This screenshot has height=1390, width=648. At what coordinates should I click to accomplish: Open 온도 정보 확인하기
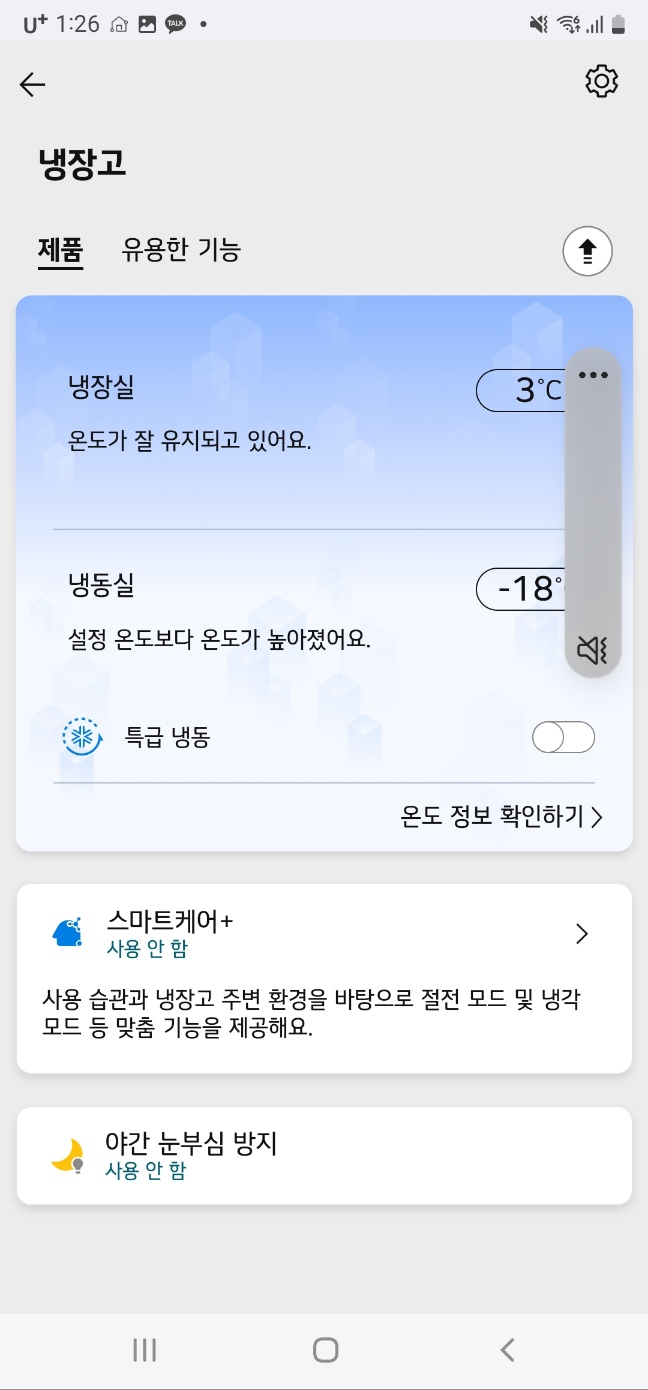(502, 817)
